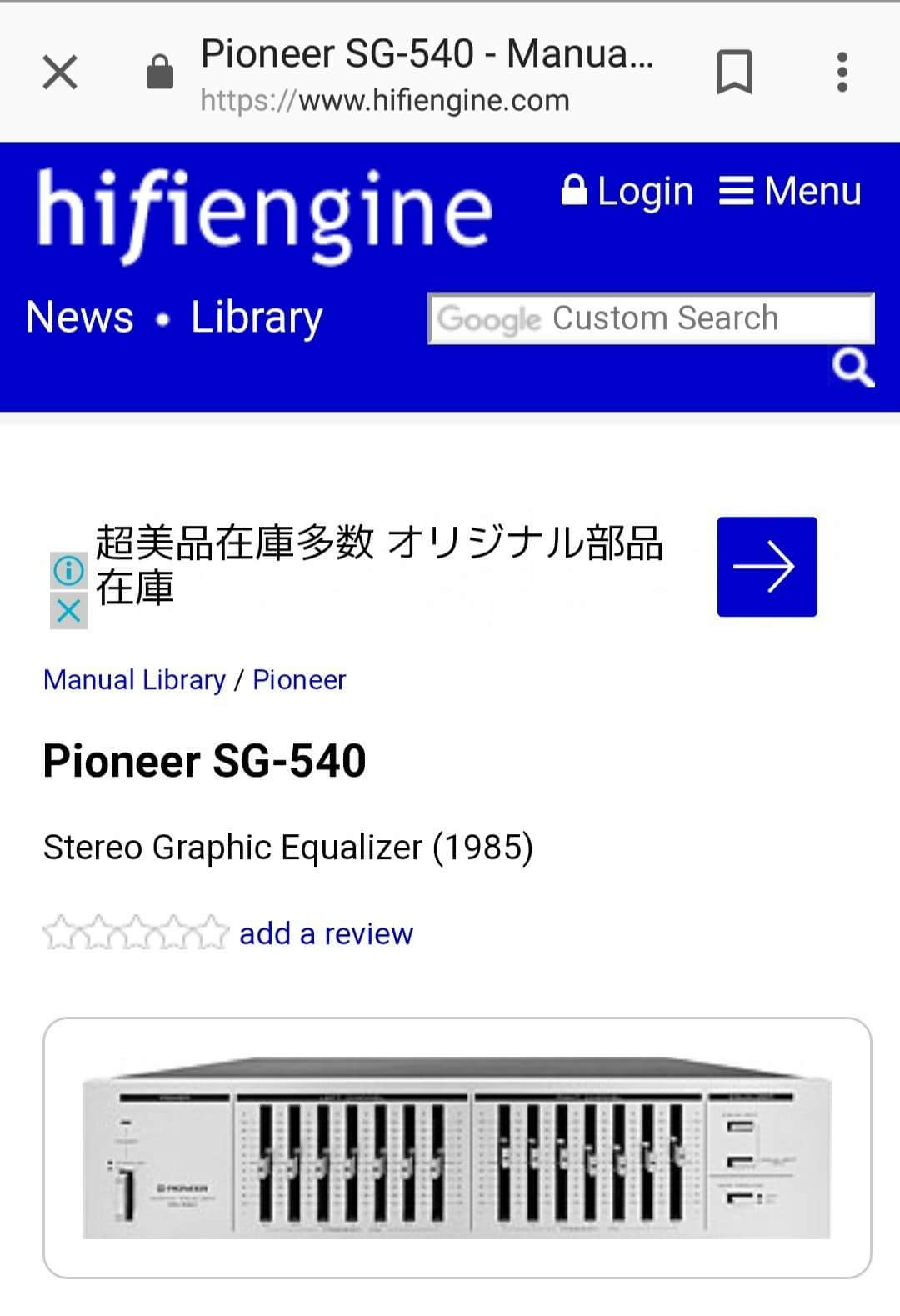Open the browser overflow menu

842,72
